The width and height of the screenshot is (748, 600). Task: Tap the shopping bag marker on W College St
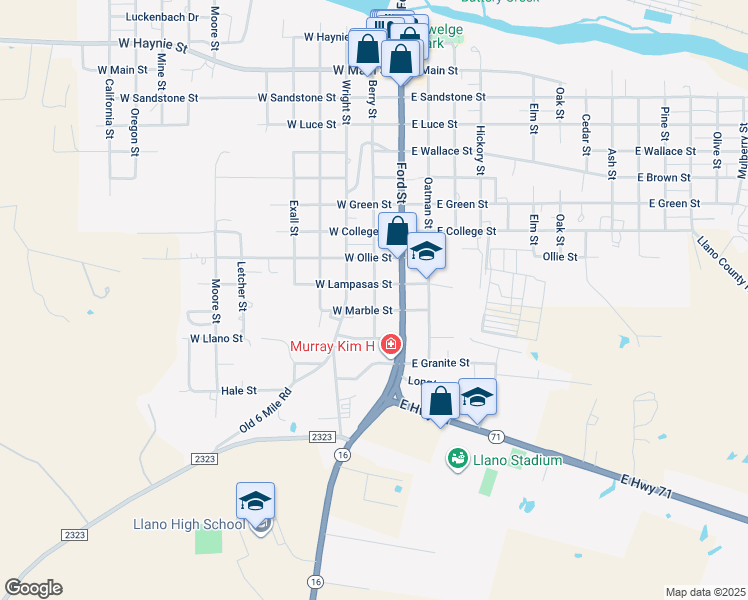pyautogui.click(x=397, y=232)
